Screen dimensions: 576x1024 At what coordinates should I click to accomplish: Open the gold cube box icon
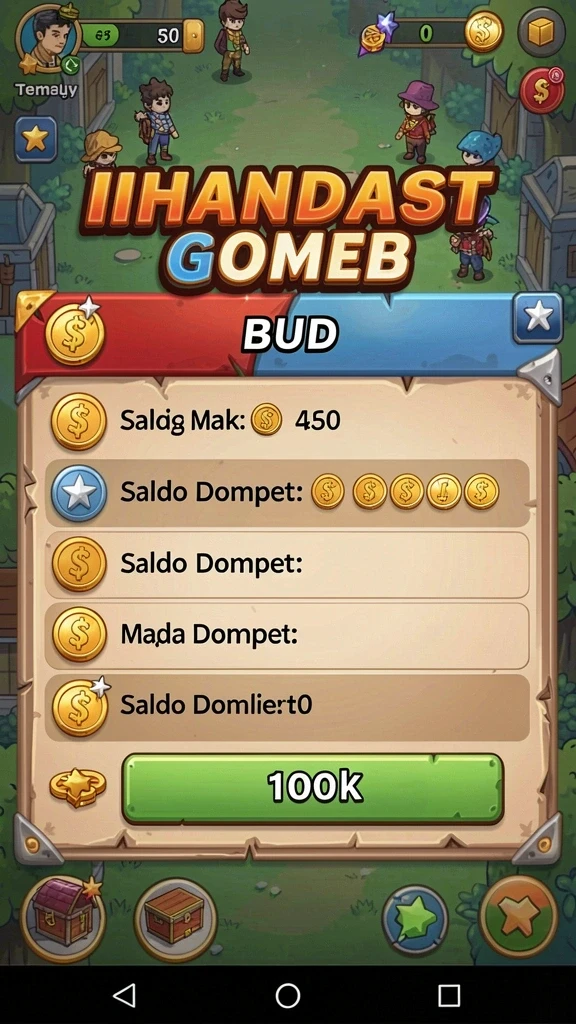(541, 33)
